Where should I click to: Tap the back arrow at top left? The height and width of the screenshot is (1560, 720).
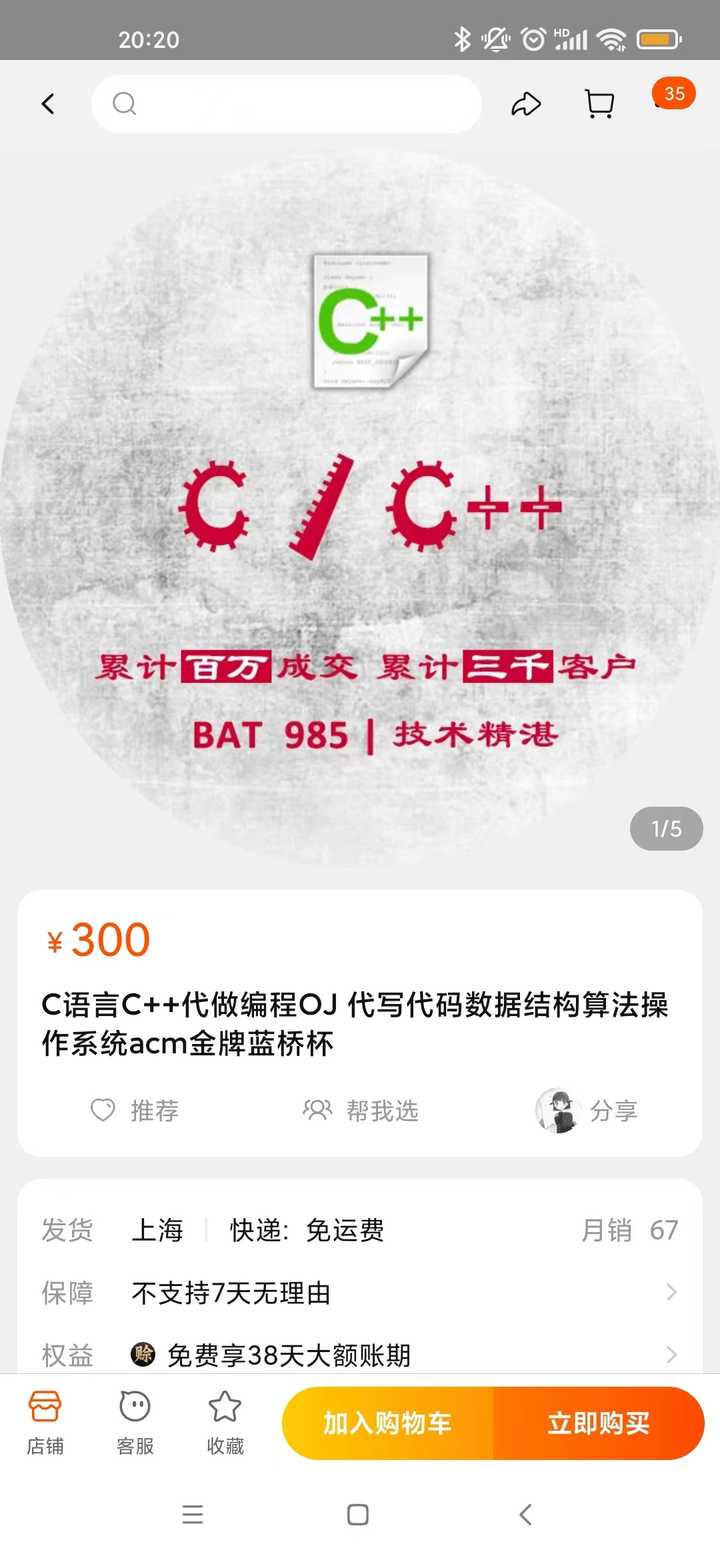[48, 104]
